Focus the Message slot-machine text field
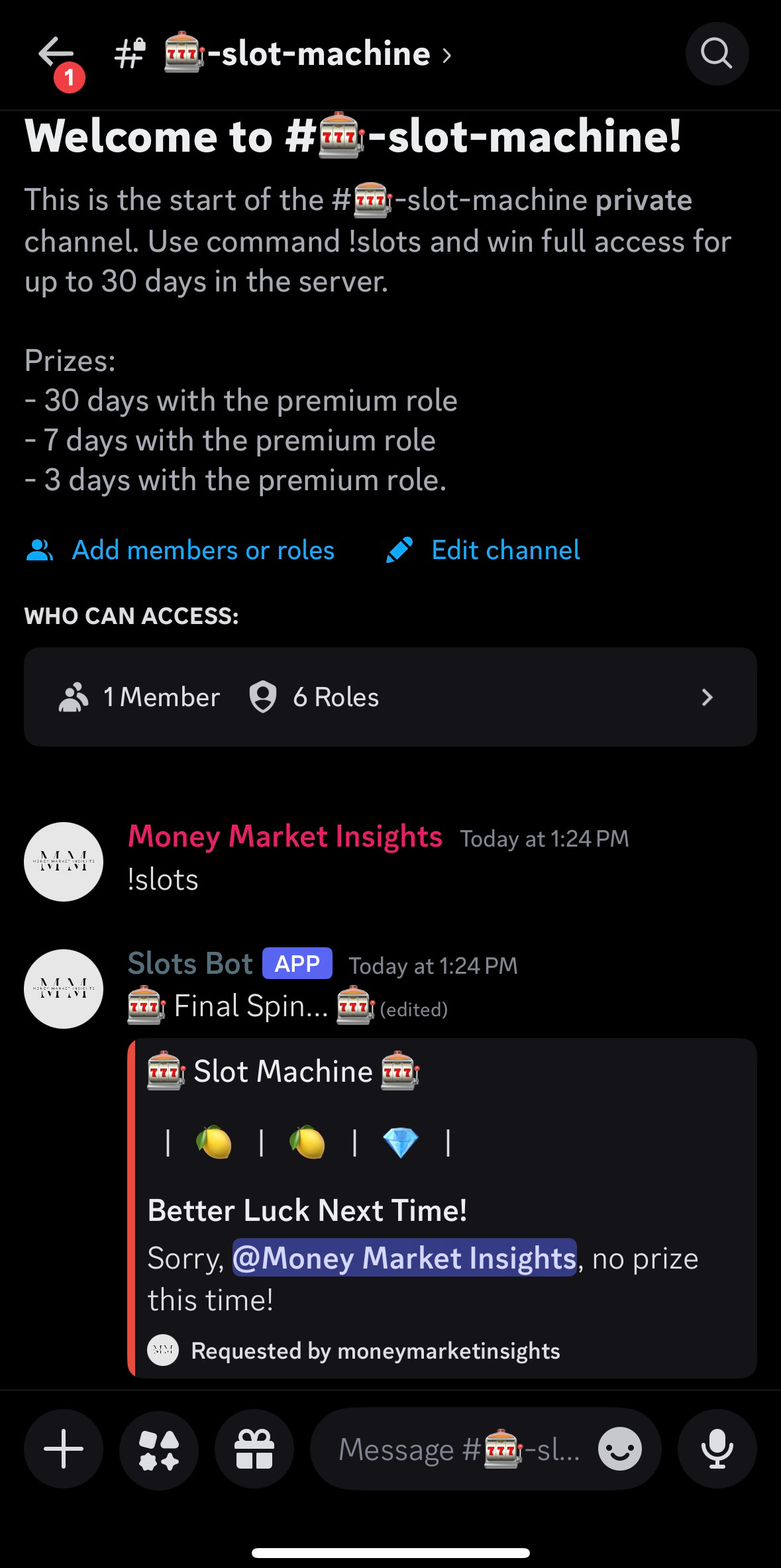The image size is (781, 1568). [457, 1449]
